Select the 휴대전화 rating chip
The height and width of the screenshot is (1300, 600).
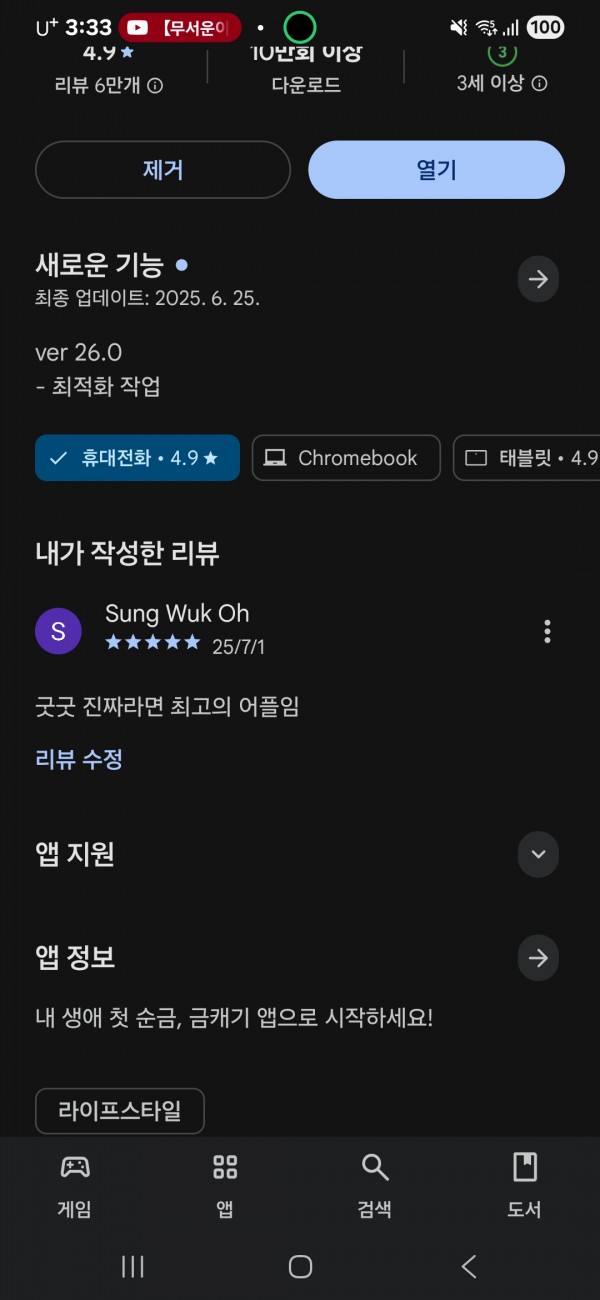tap(137, 458)
